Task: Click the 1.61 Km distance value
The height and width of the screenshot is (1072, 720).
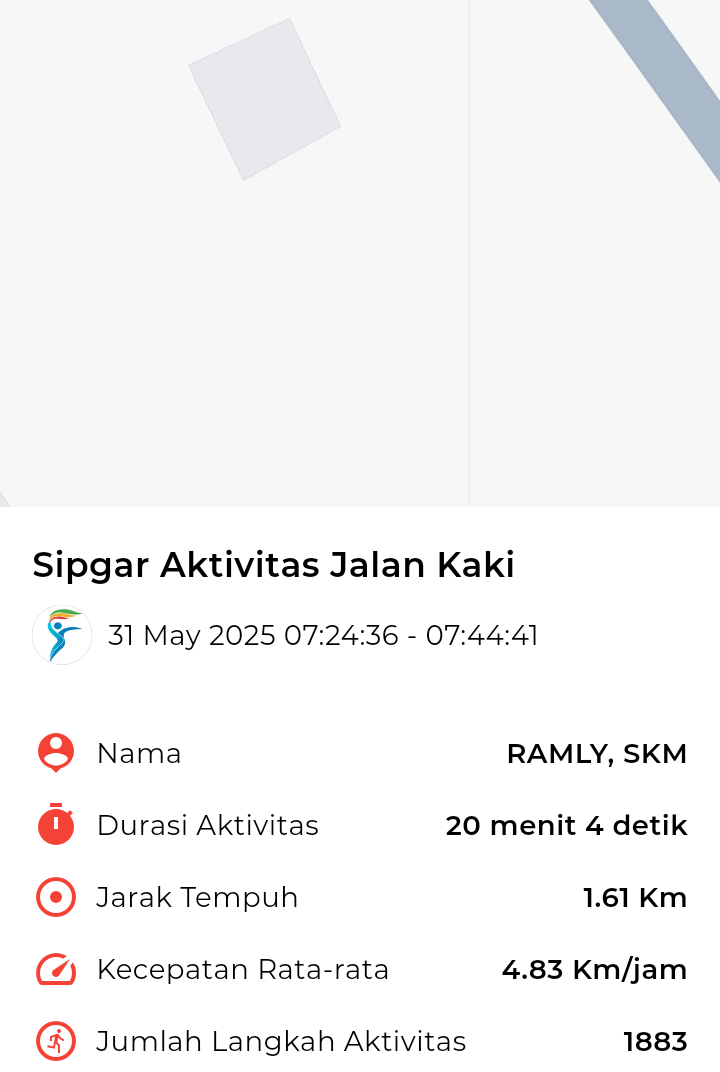Action: coord(634,897)
